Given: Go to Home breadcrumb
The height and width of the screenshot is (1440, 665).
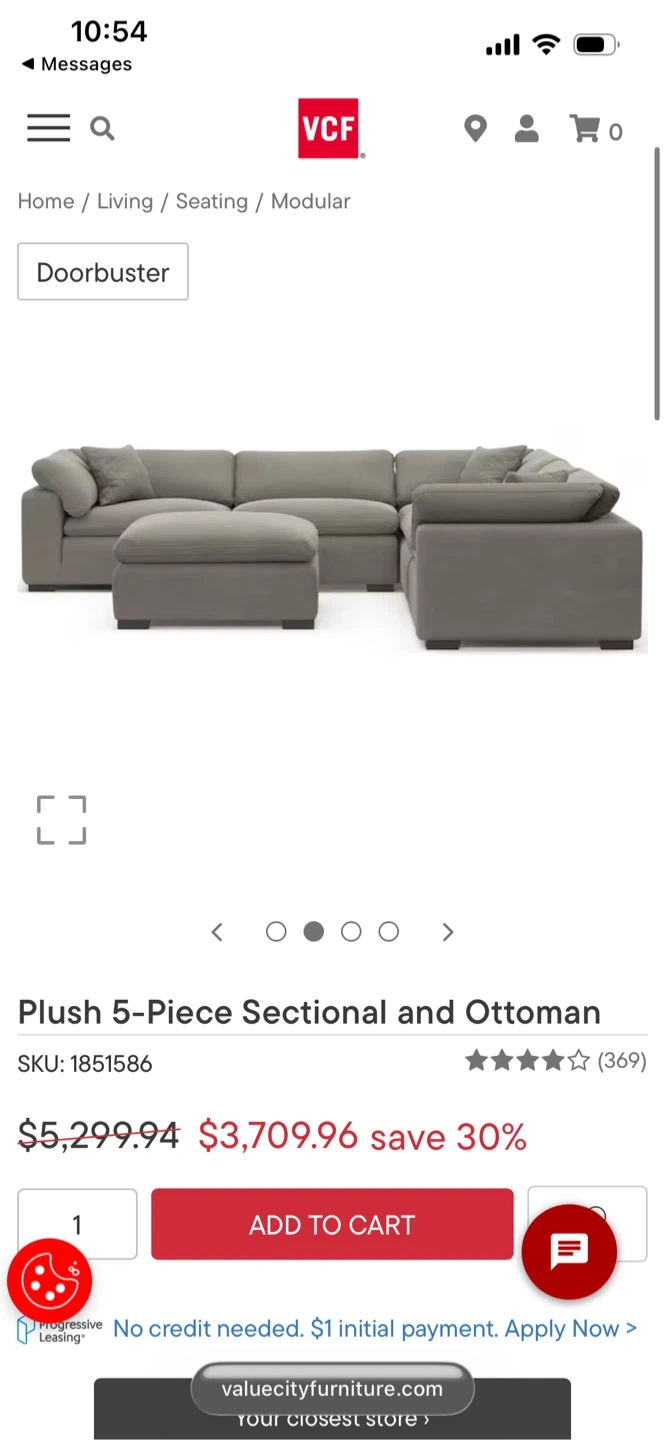Looking at the screenshot, I should click(46, 201).
